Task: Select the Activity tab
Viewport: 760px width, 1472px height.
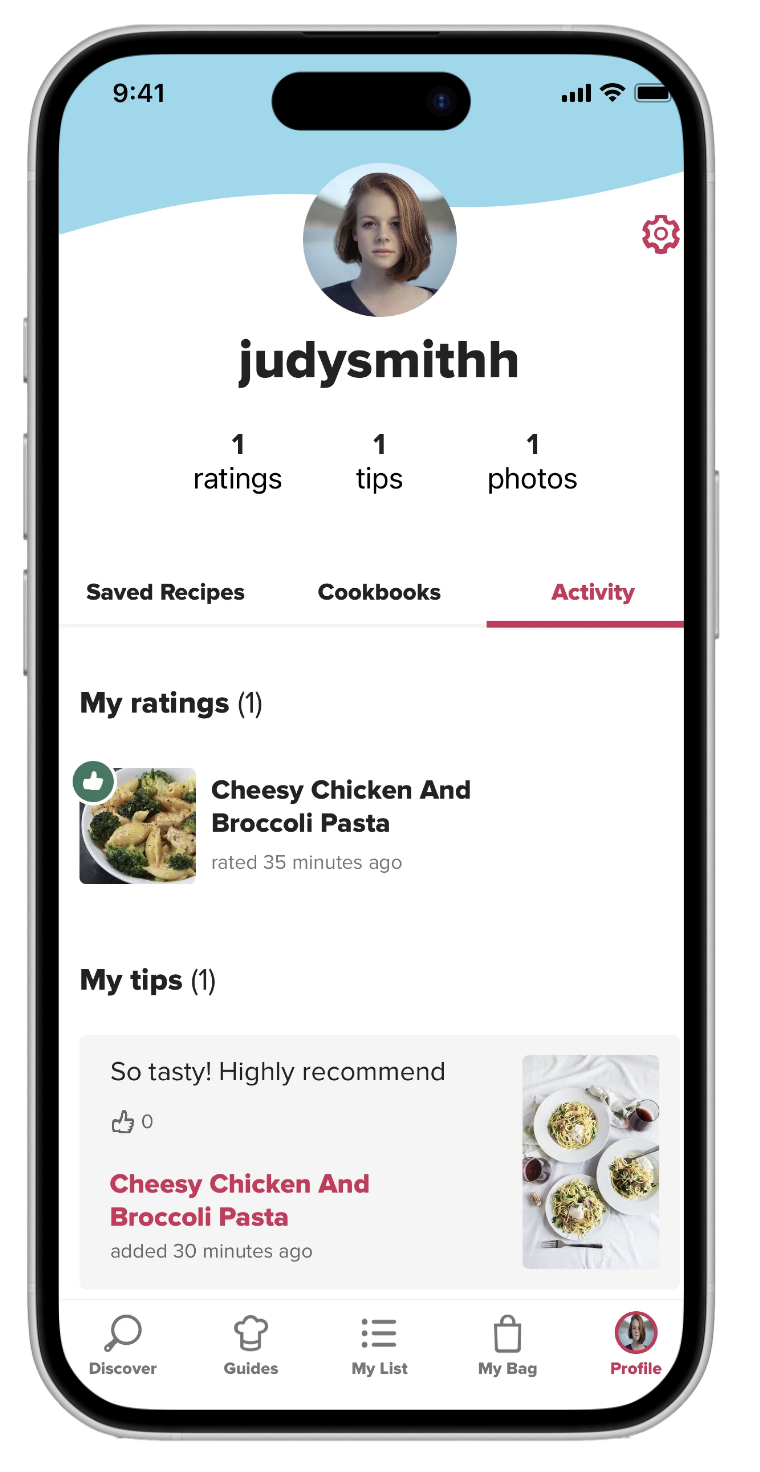Action: [x=592, y=592]
